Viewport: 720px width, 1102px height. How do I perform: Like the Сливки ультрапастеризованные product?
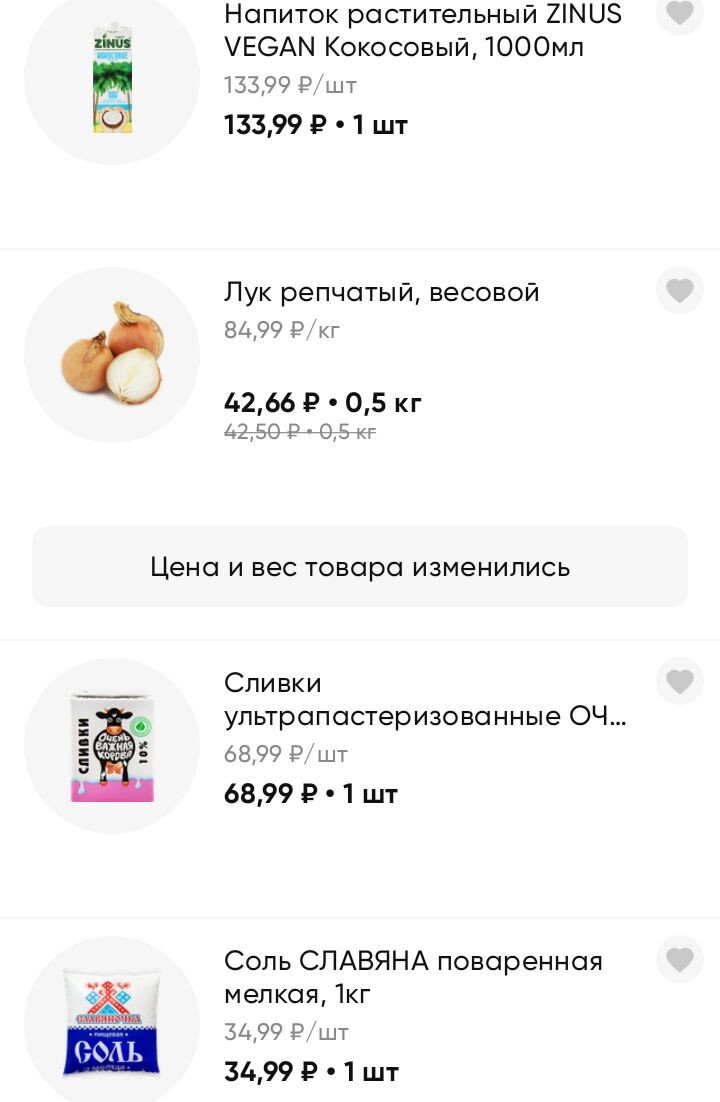coord(680,682)
